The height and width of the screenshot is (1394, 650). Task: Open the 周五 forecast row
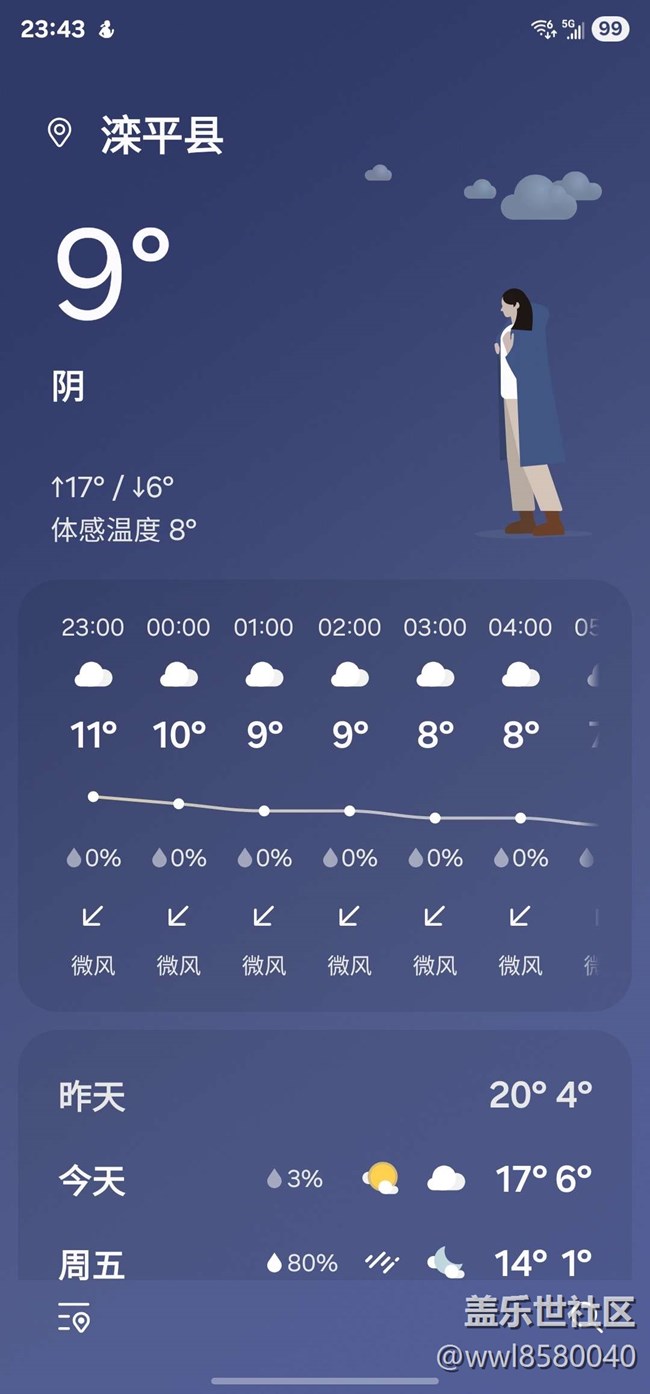coord(325,1262)
